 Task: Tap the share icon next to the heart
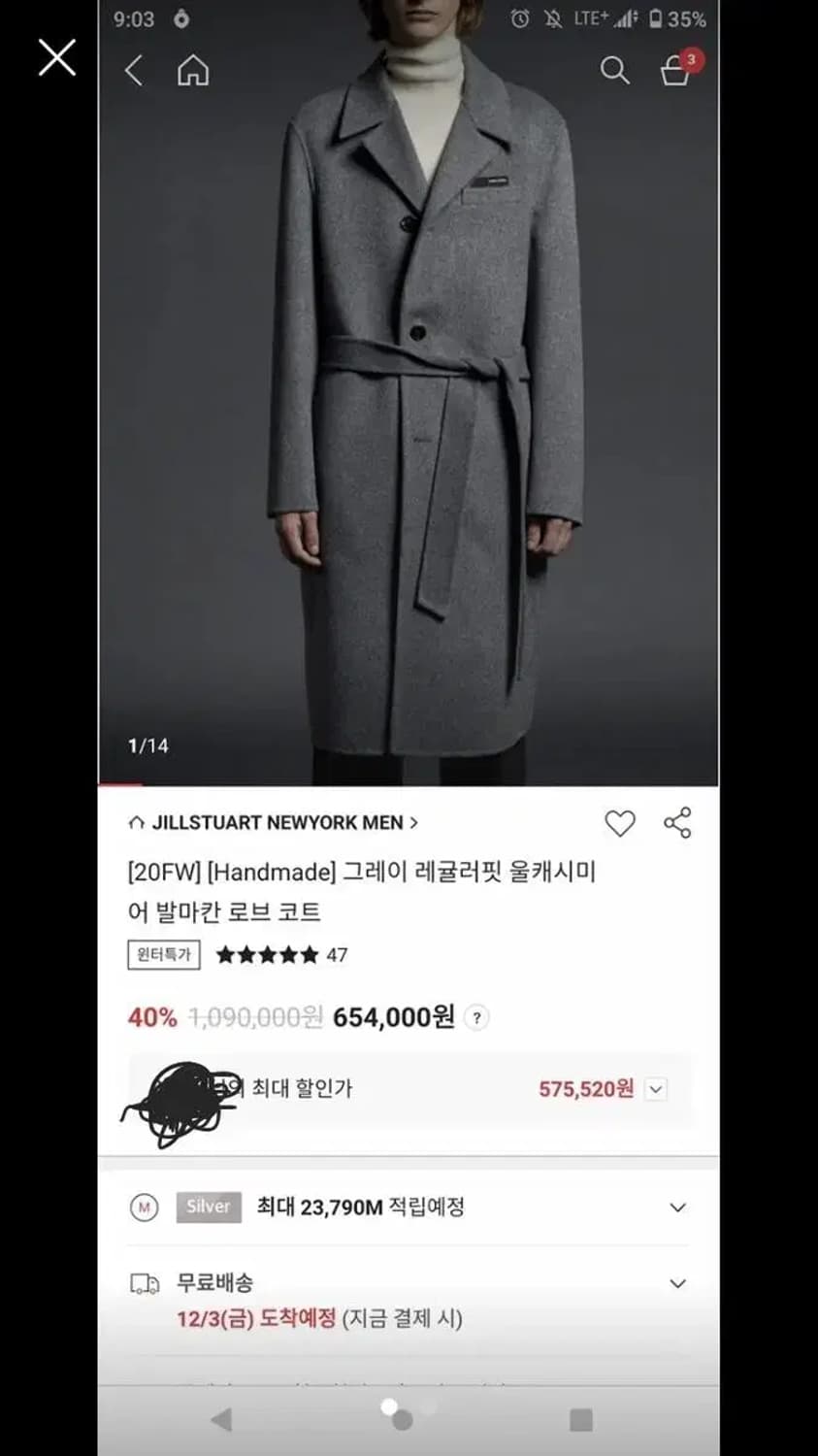(x=676, y=823)
